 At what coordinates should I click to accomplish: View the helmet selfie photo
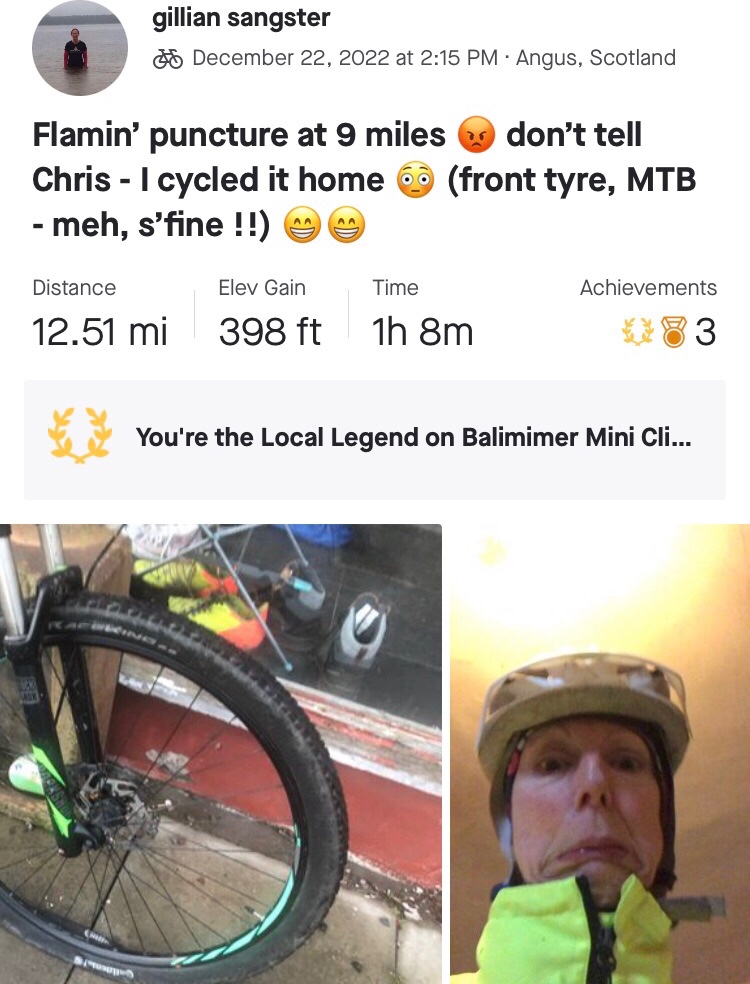(598, 752)
